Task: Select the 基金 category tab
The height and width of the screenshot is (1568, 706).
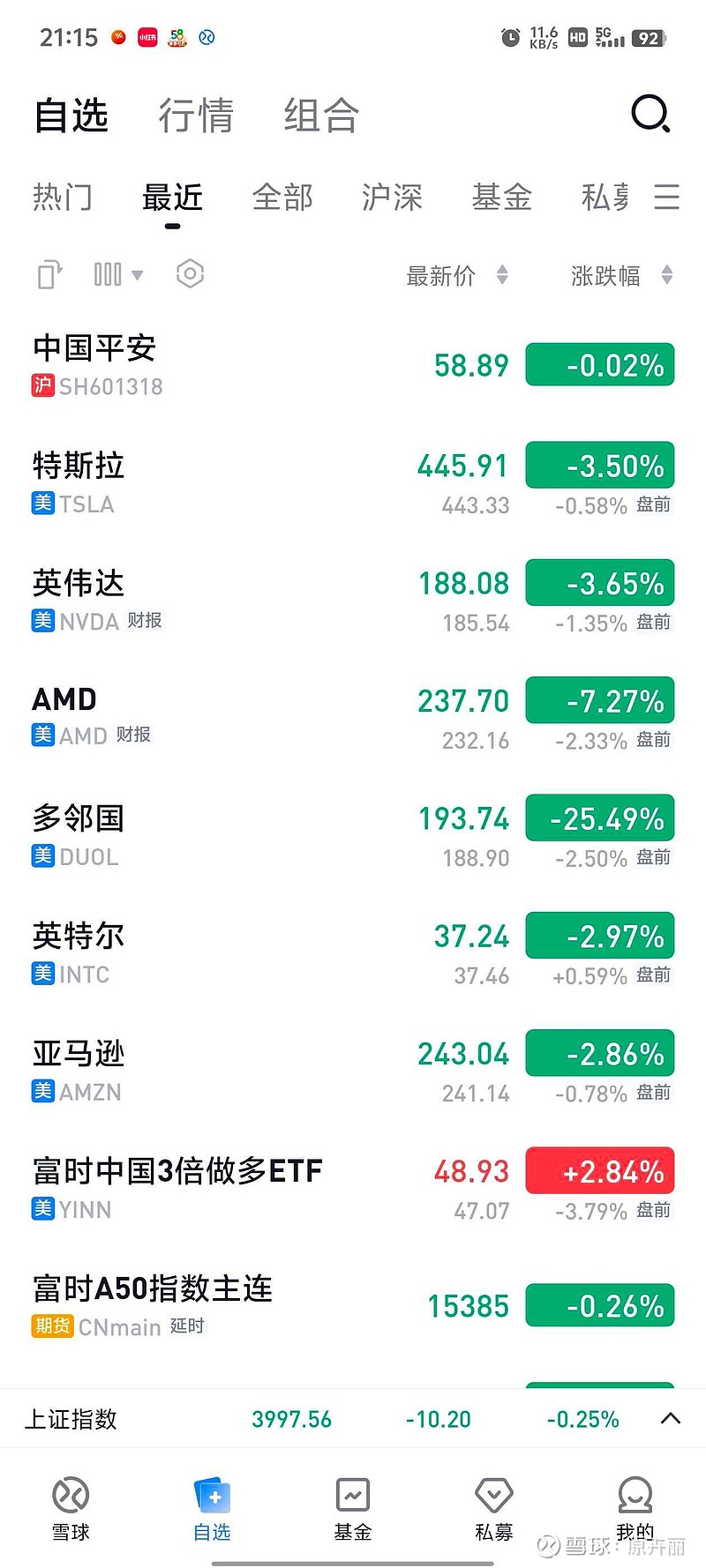Action: point(501,198)
